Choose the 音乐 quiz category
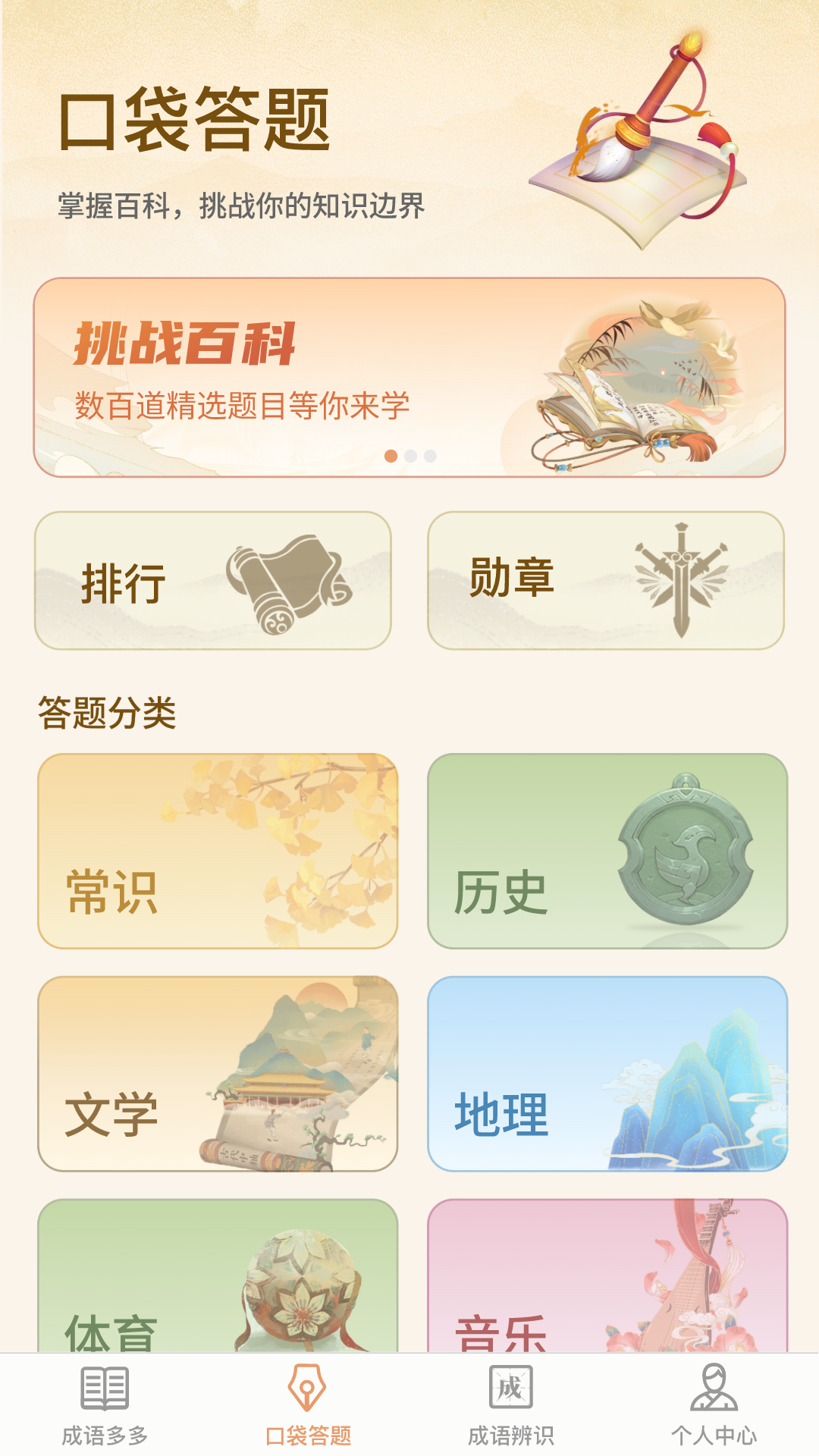819x1456 pixels. pyautogui.click(x=607, y=1282)
